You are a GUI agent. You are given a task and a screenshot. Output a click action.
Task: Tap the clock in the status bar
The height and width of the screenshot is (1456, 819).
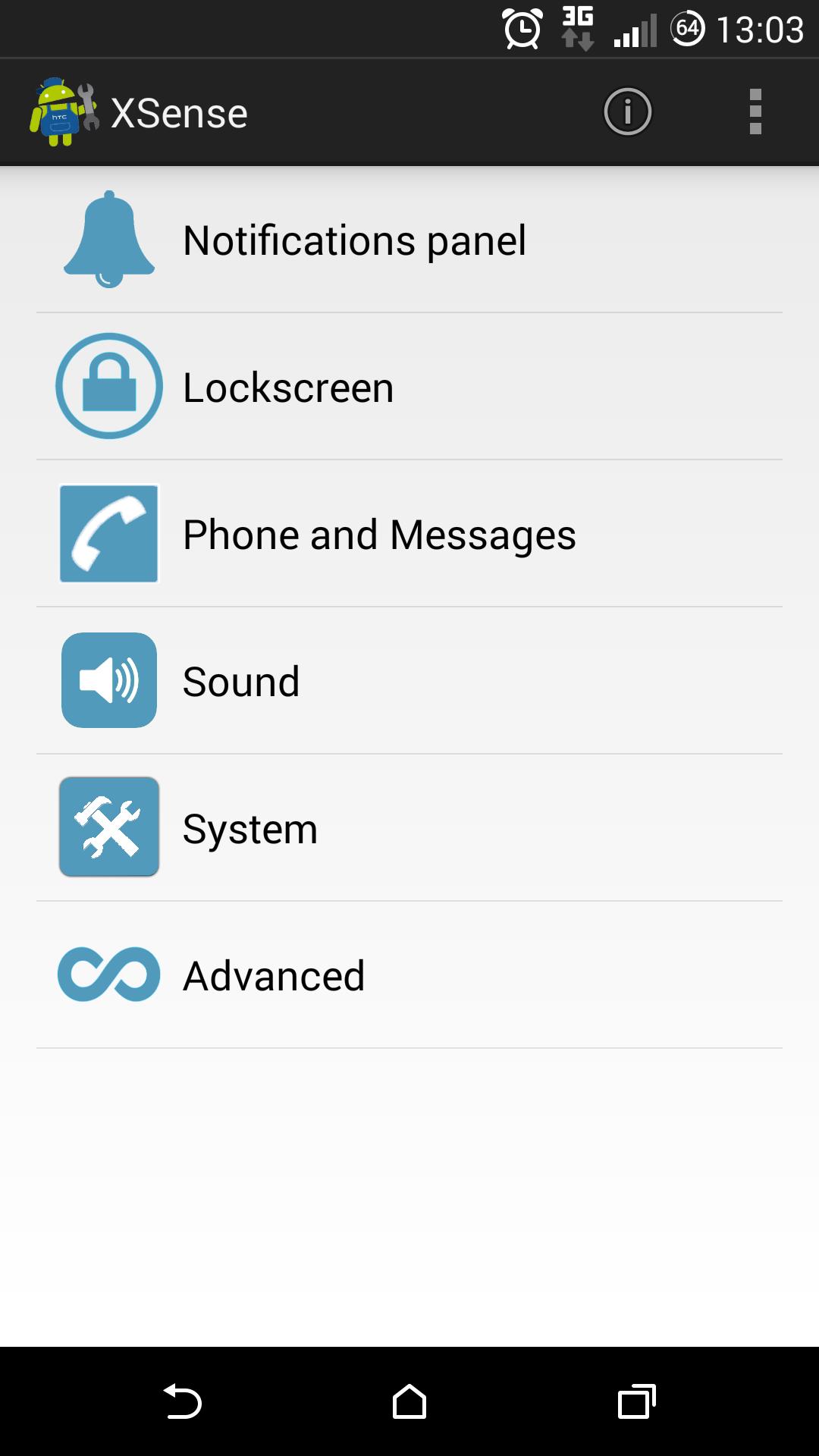[762, 29]
